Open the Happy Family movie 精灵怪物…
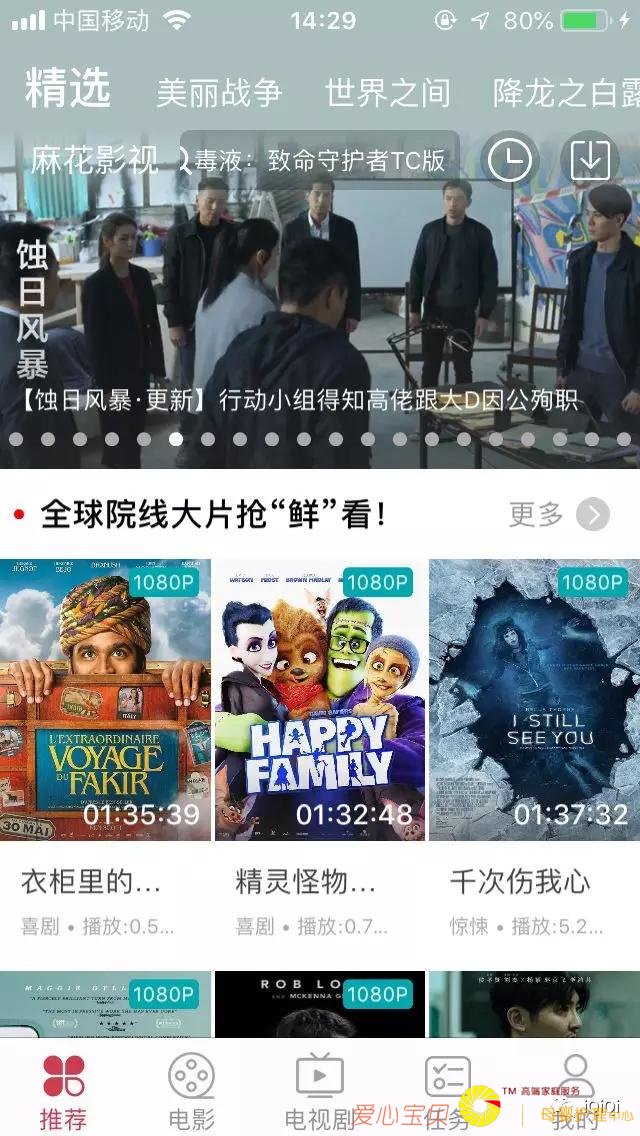This screenshot has width=640, height=1136. pos(320,700)
